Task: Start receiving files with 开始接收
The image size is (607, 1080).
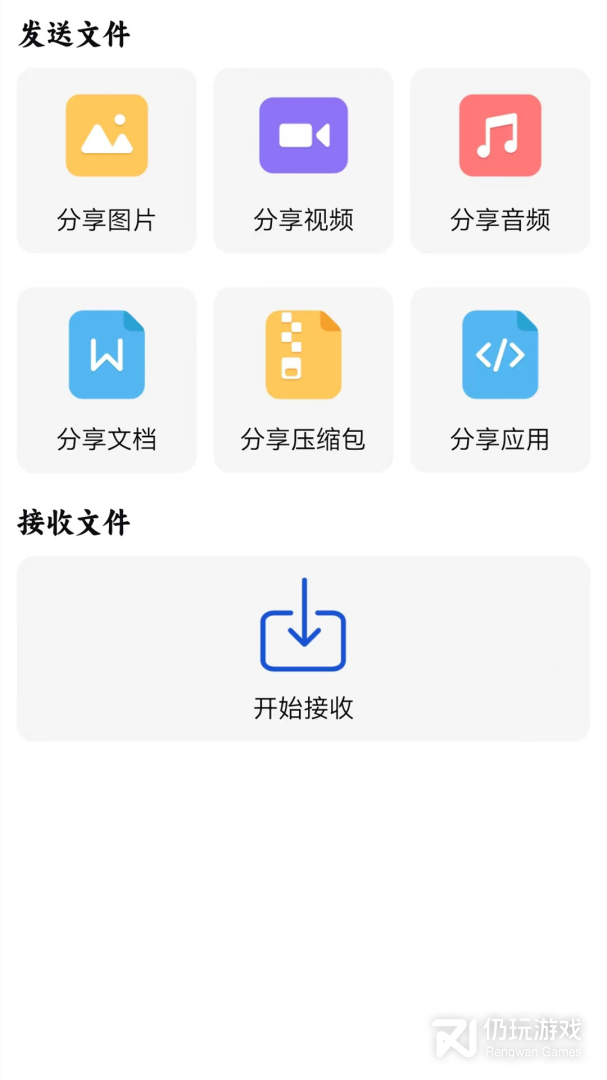Action: click(x=303, y=649)
